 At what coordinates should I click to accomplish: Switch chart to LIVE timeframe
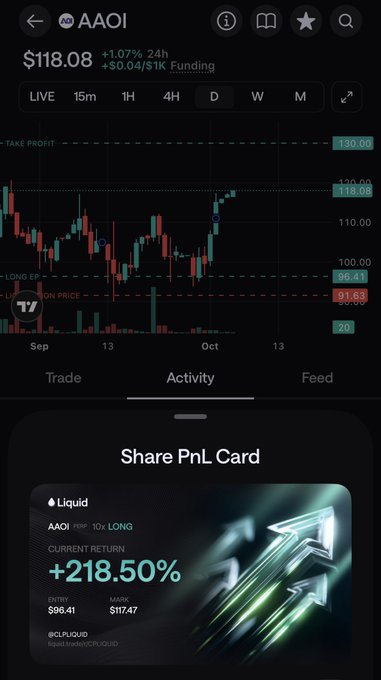tap(42, 96)
